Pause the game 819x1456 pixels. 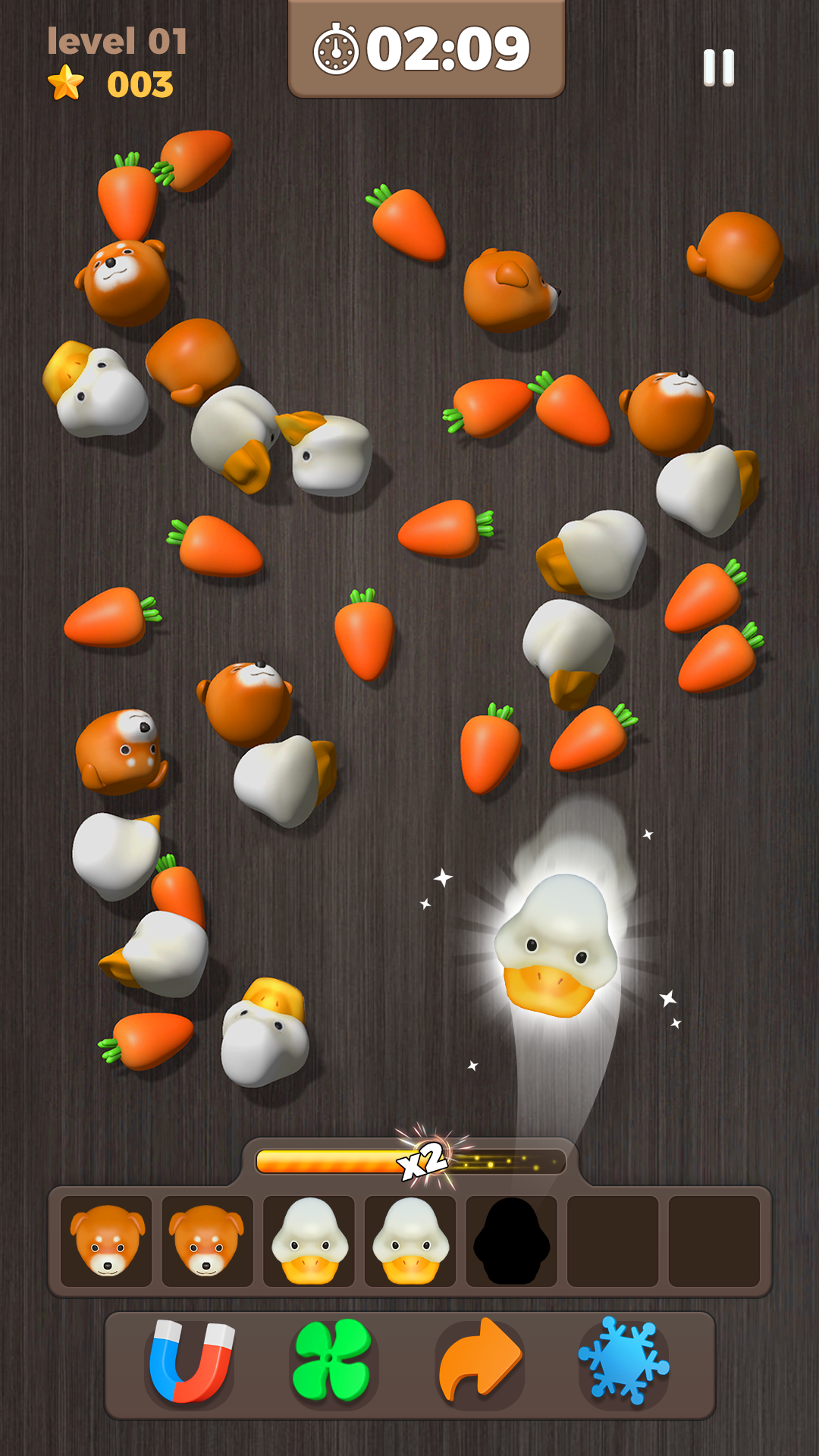point(718,67)
